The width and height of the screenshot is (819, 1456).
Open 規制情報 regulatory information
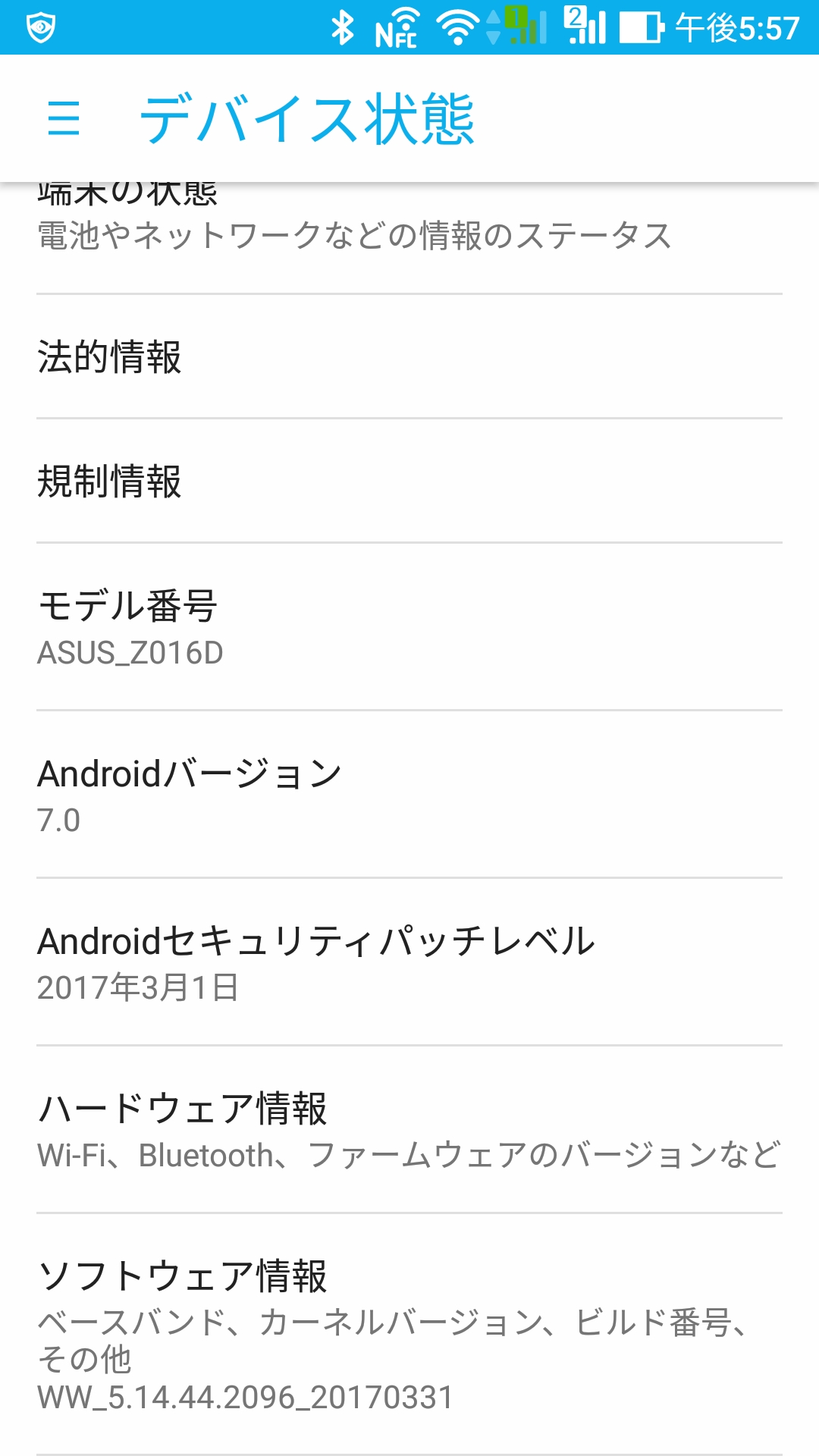click(x=409, y=481)
